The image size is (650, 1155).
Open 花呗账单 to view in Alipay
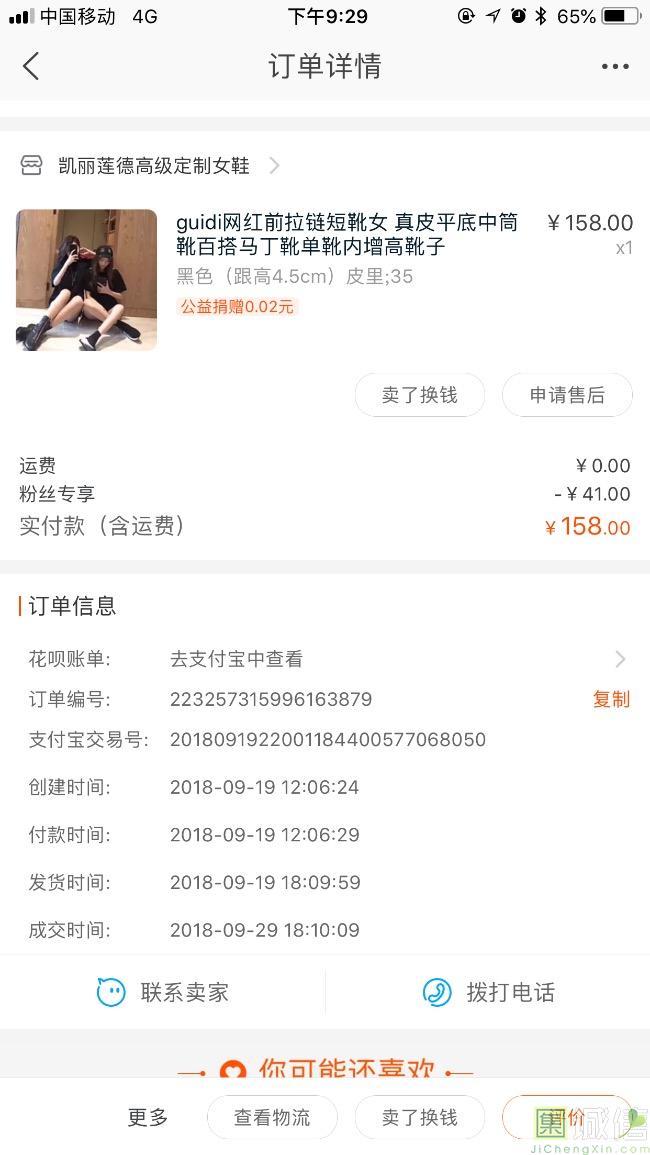pyautogui.click(x=325, y=659)
